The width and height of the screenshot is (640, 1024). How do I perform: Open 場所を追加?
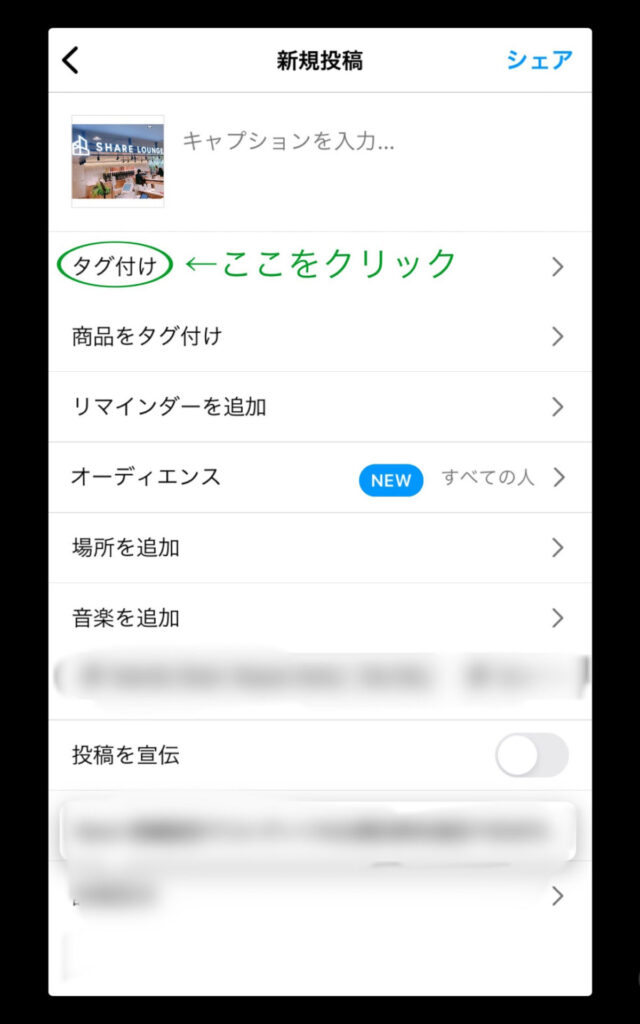coord(320,548)
